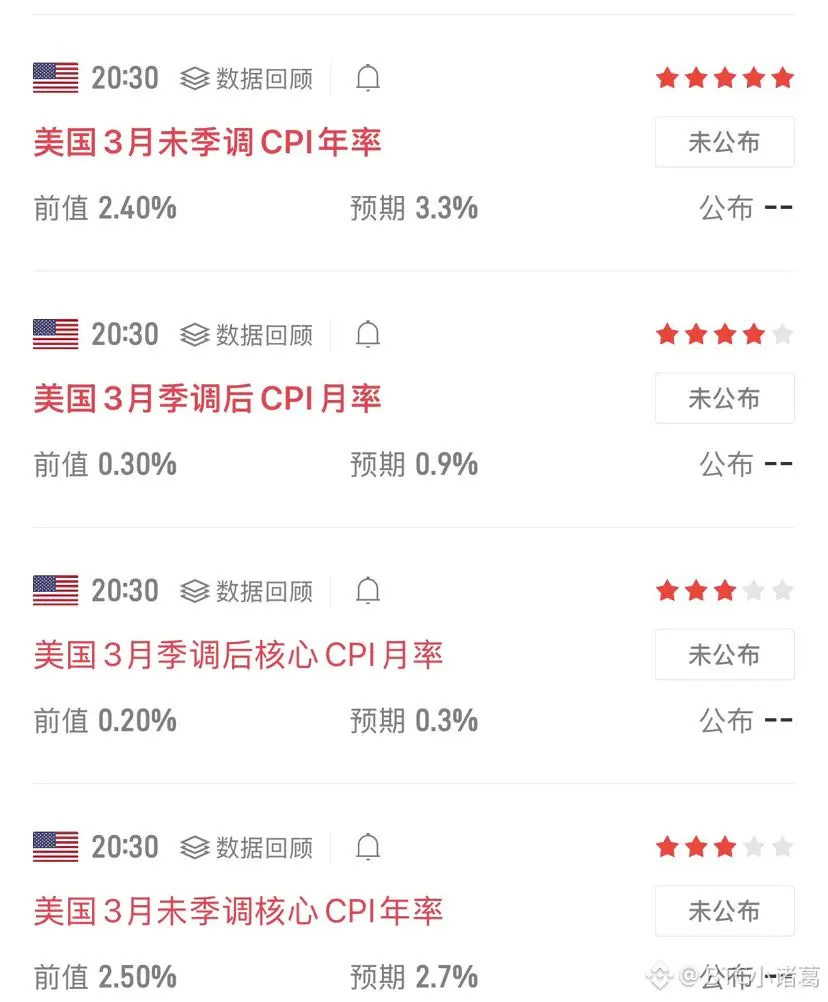Open 数据回顾 for 美国3月季调后核心CPI月率
This screenshot has height=1002, width=828.
click(x=247, y=591)
